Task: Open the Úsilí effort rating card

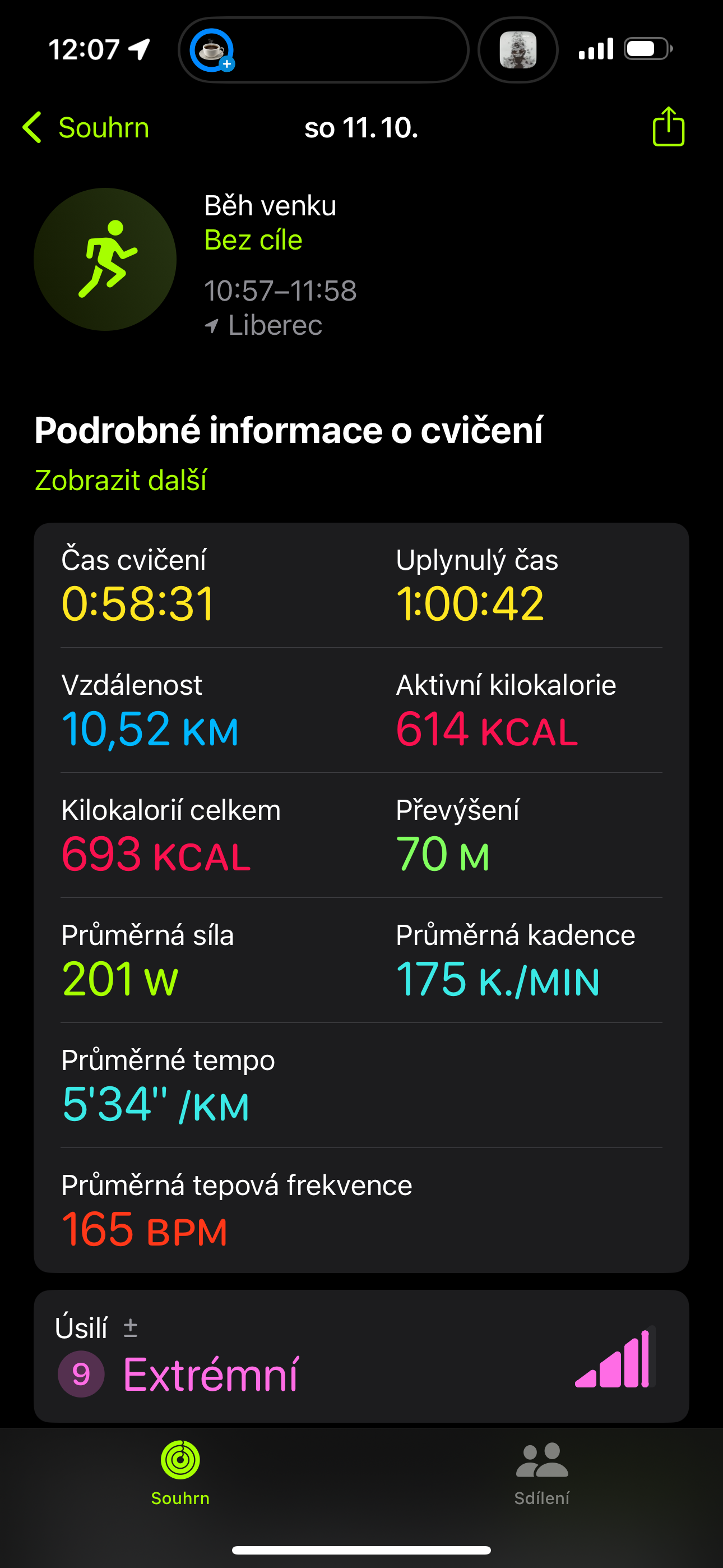Action: point(361,1356)
